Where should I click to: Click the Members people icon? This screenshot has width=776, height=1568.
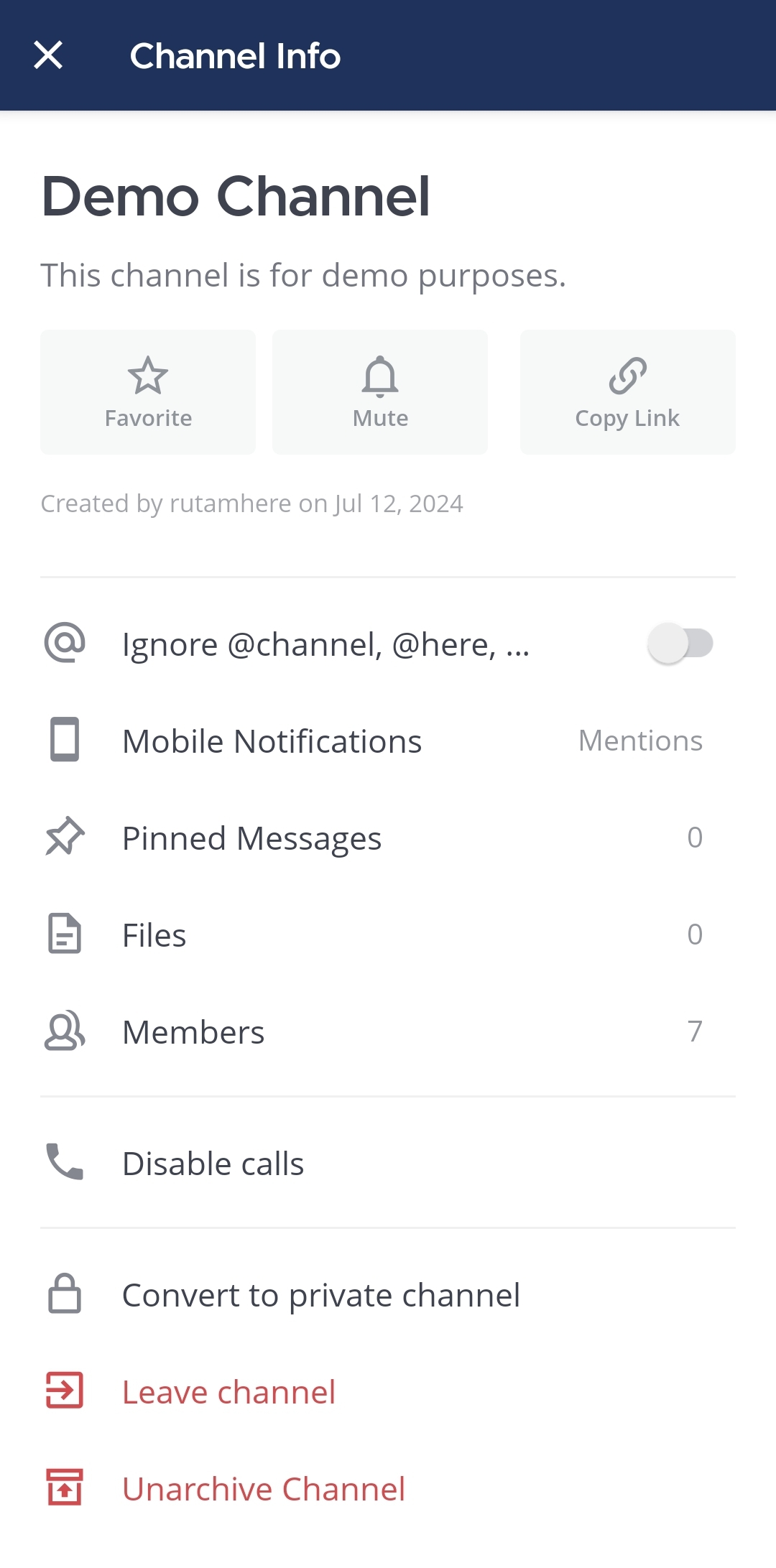click(x=65, y=1031)
